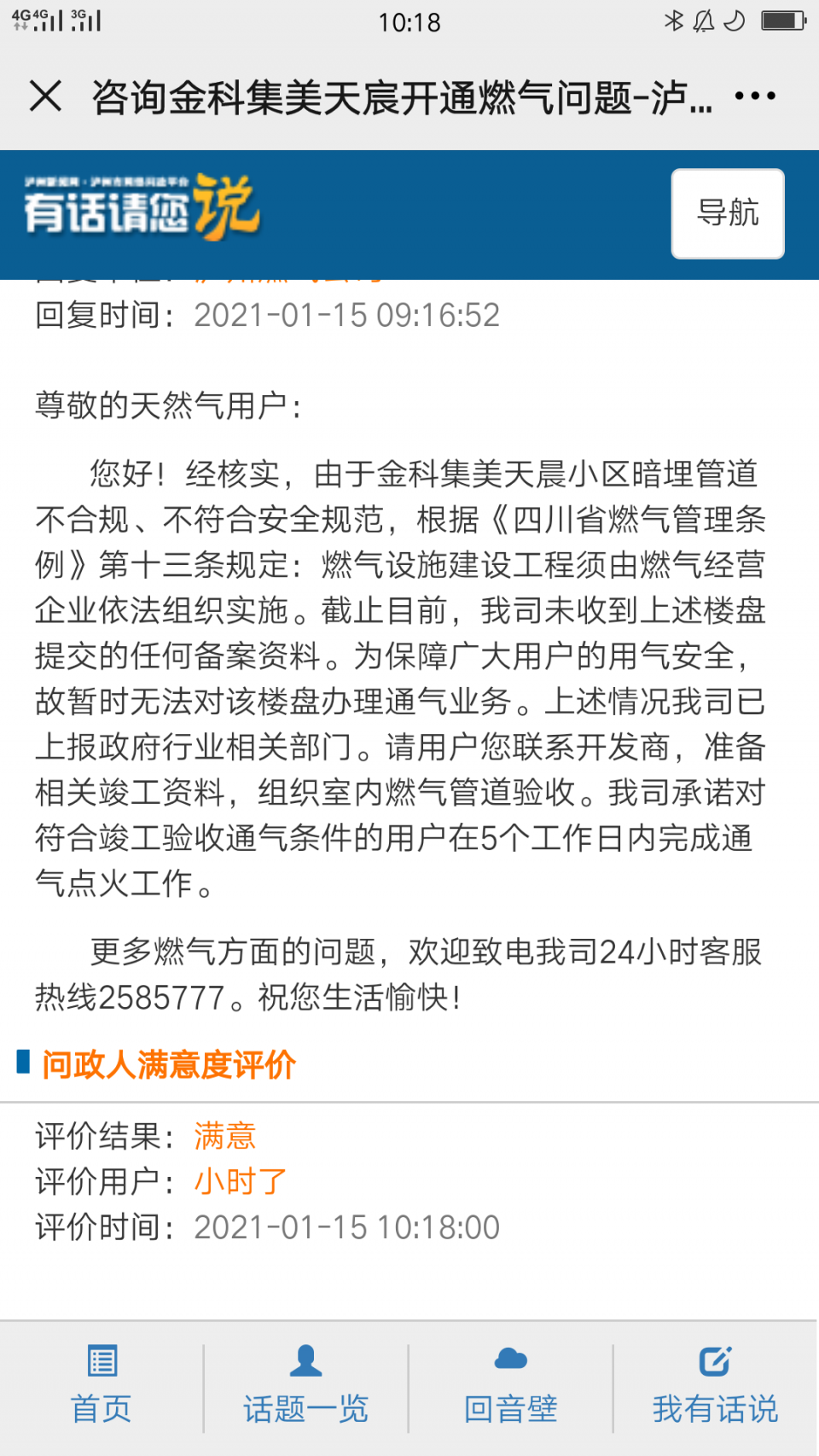Open the three-dot overflow menu
The width and height of the screenshot is (819, 1456).
755,96
